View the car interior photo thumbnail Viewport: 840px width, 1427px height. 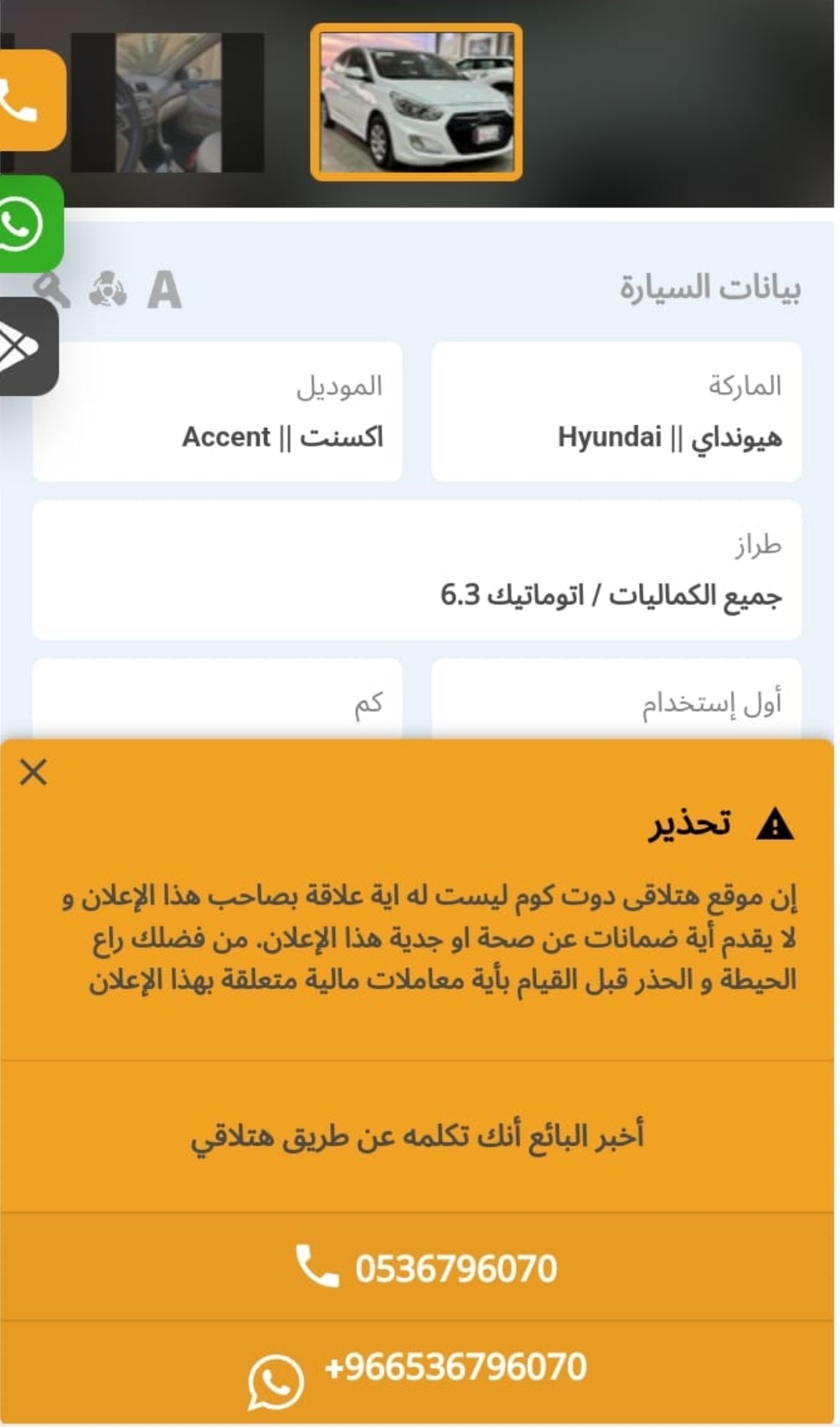point(167,102)
